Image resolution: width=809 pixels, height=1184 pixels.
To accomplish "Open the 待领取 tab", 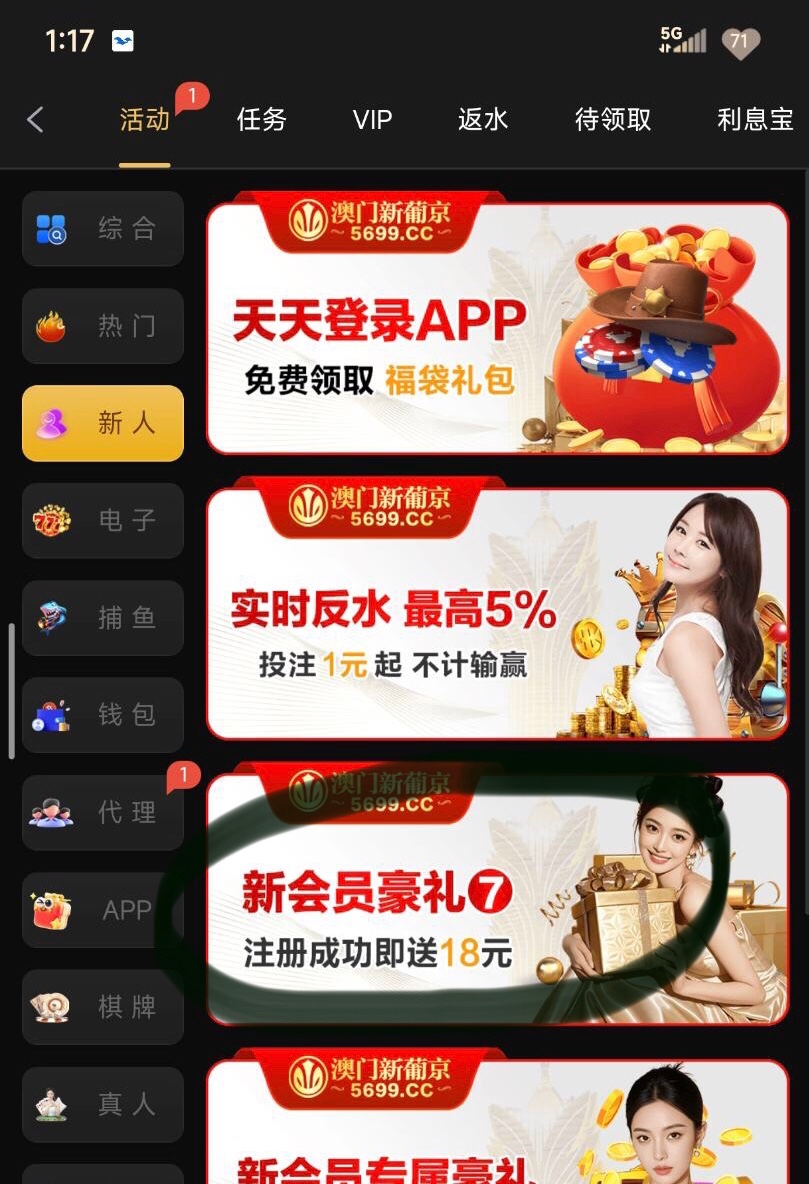I will pyautogui.click(x=613, y=120).
